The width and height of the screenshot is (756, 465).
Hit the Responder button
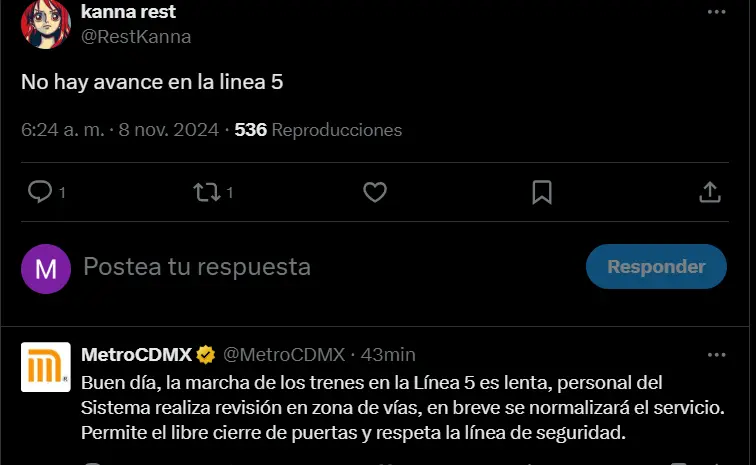656,267
